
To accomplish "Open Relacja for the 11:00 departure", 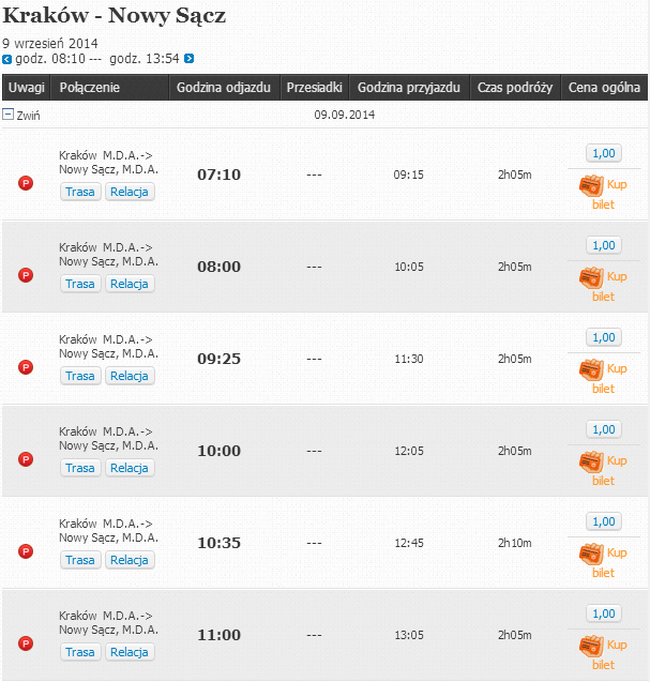I will [129, 652].
